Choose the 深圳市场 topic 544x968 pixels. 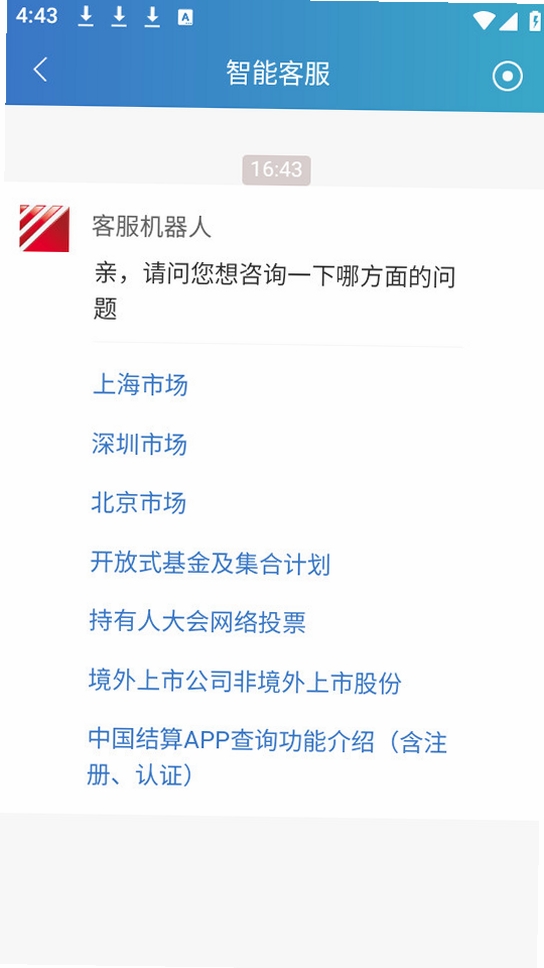(x=139, y=444)
